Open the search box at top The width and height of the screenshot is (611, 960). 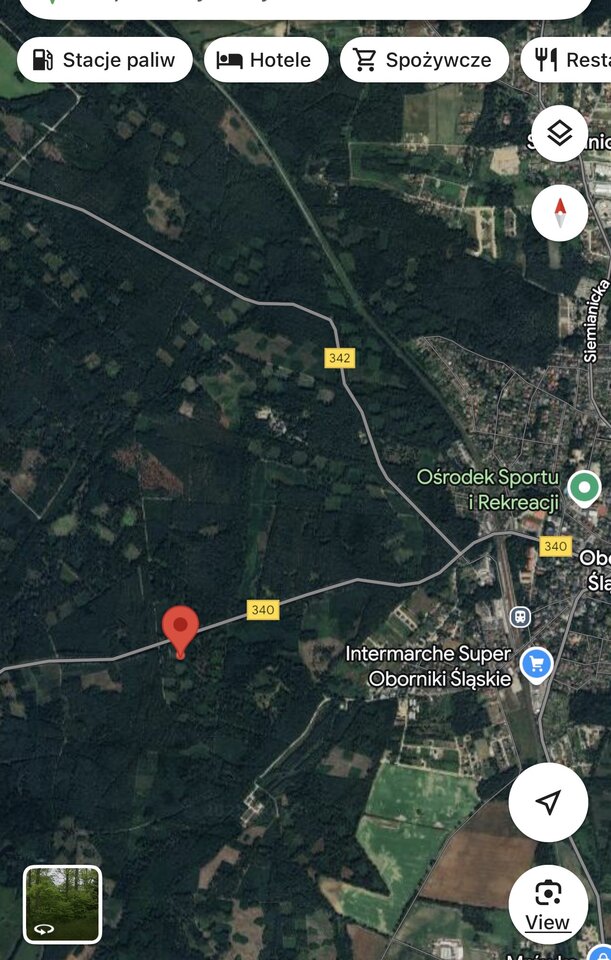point(305,8)
